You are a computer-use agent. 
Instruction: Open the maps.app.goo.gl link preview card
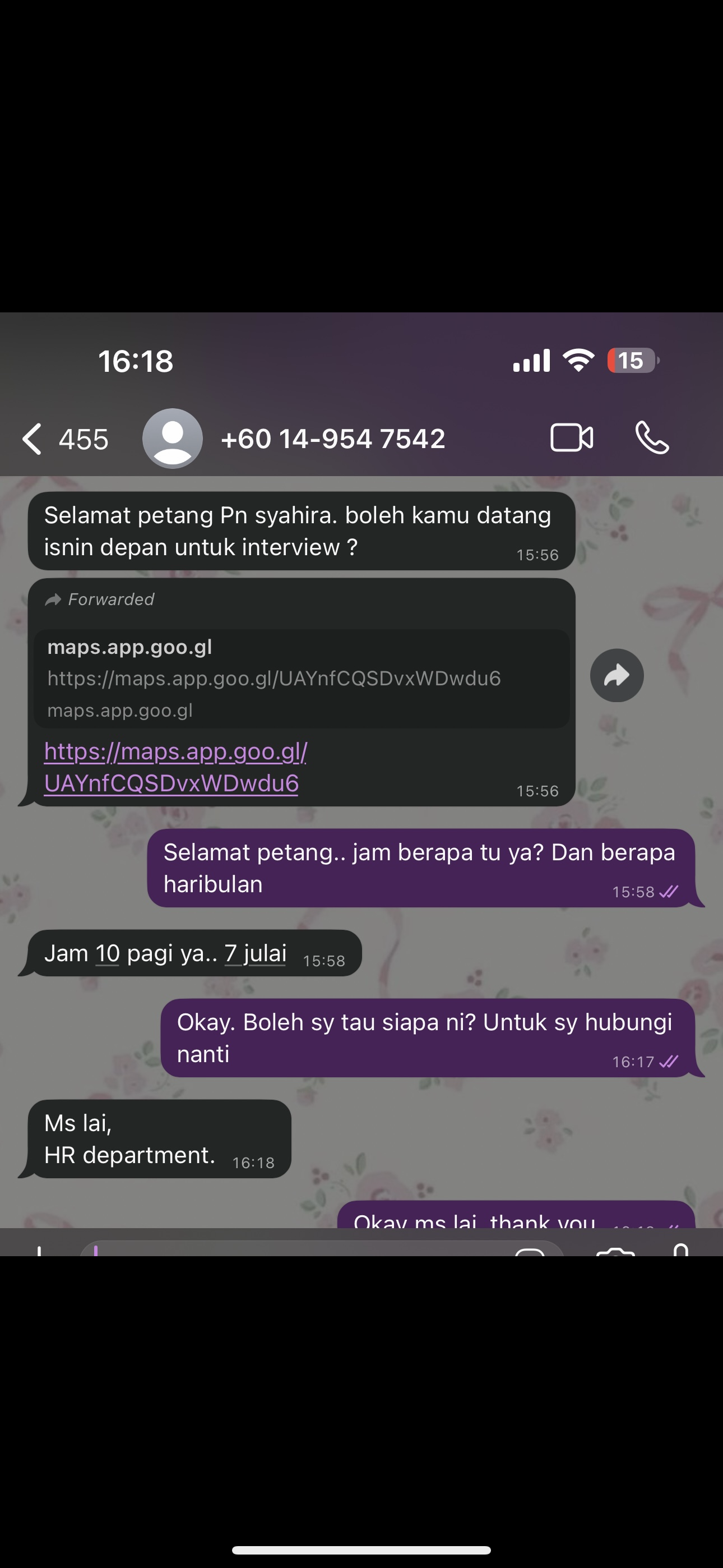[302, 678]
